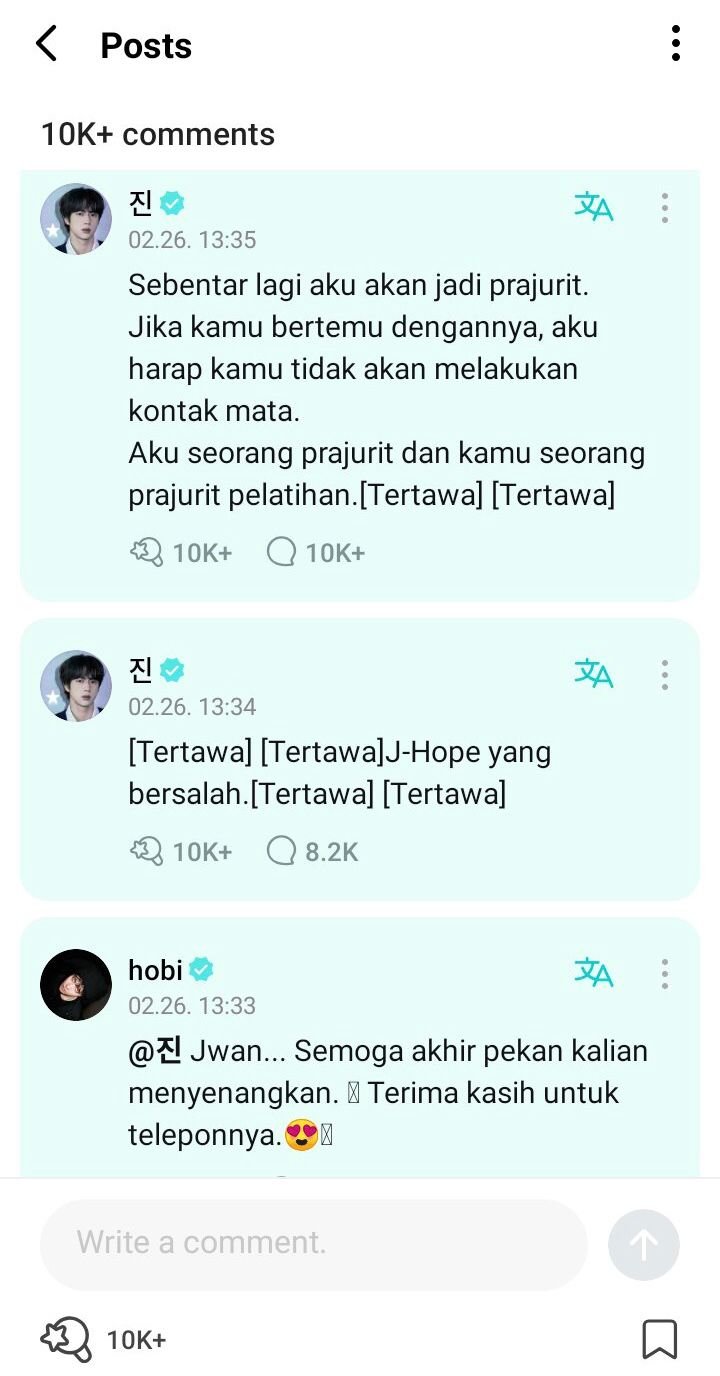Cheer the comment about J-Hope yang bersalah
The height and width of the screenshot is (1376, 720).
[x=181, y=851]
